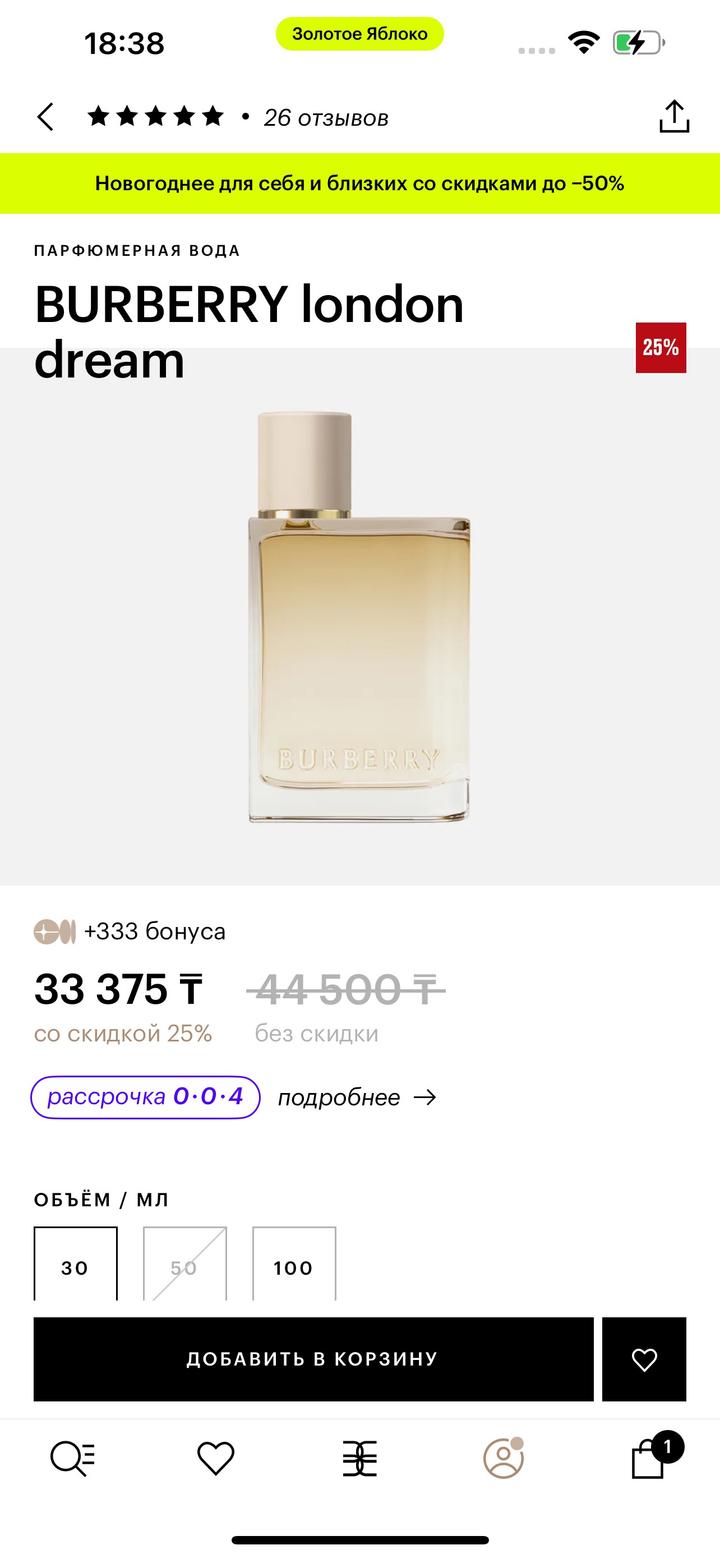Return to Золотое Яблоко via status bar pill
Image resolution: width=720 pixels, height=1558 pixels.
tap(360, 34)
